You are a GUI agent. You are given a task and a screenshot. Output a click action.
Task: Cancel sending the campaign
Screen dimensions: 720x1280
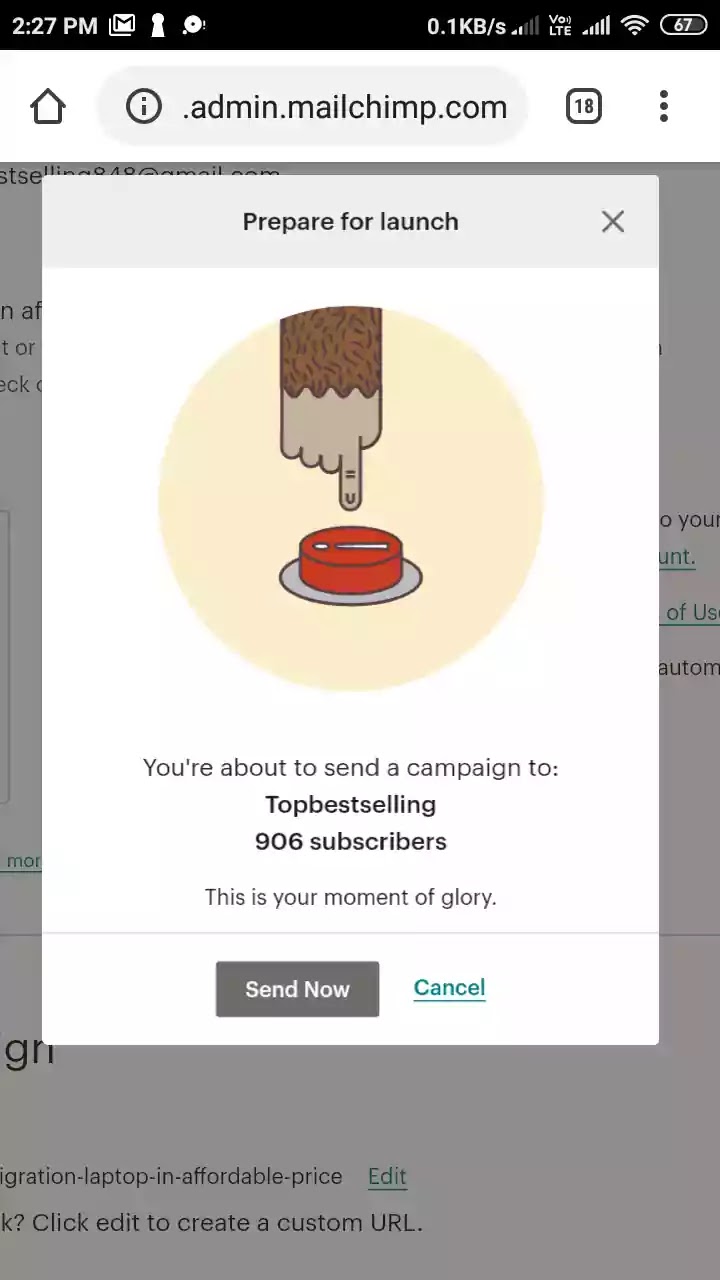[449, 988]
